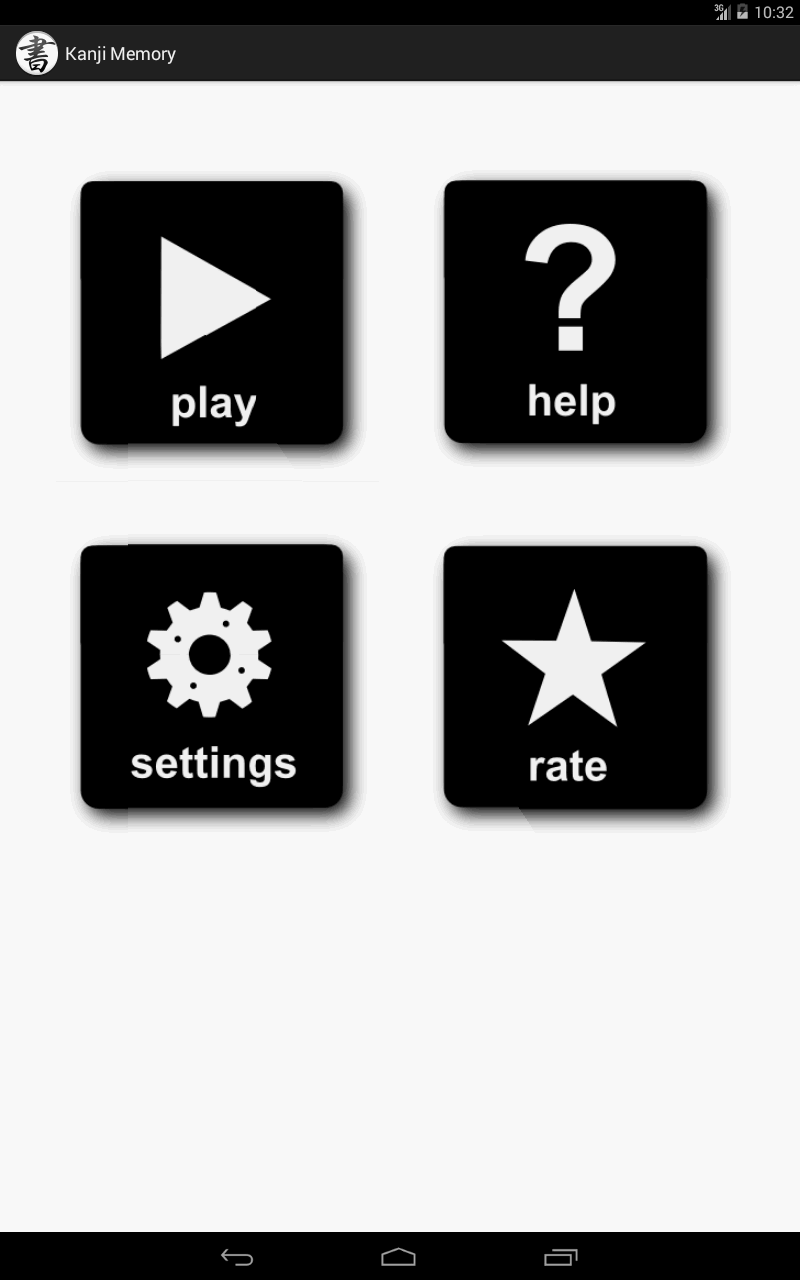Open the settings tile
The width and height of the screenshot is (800, 1280).
[x=212, y=676]
